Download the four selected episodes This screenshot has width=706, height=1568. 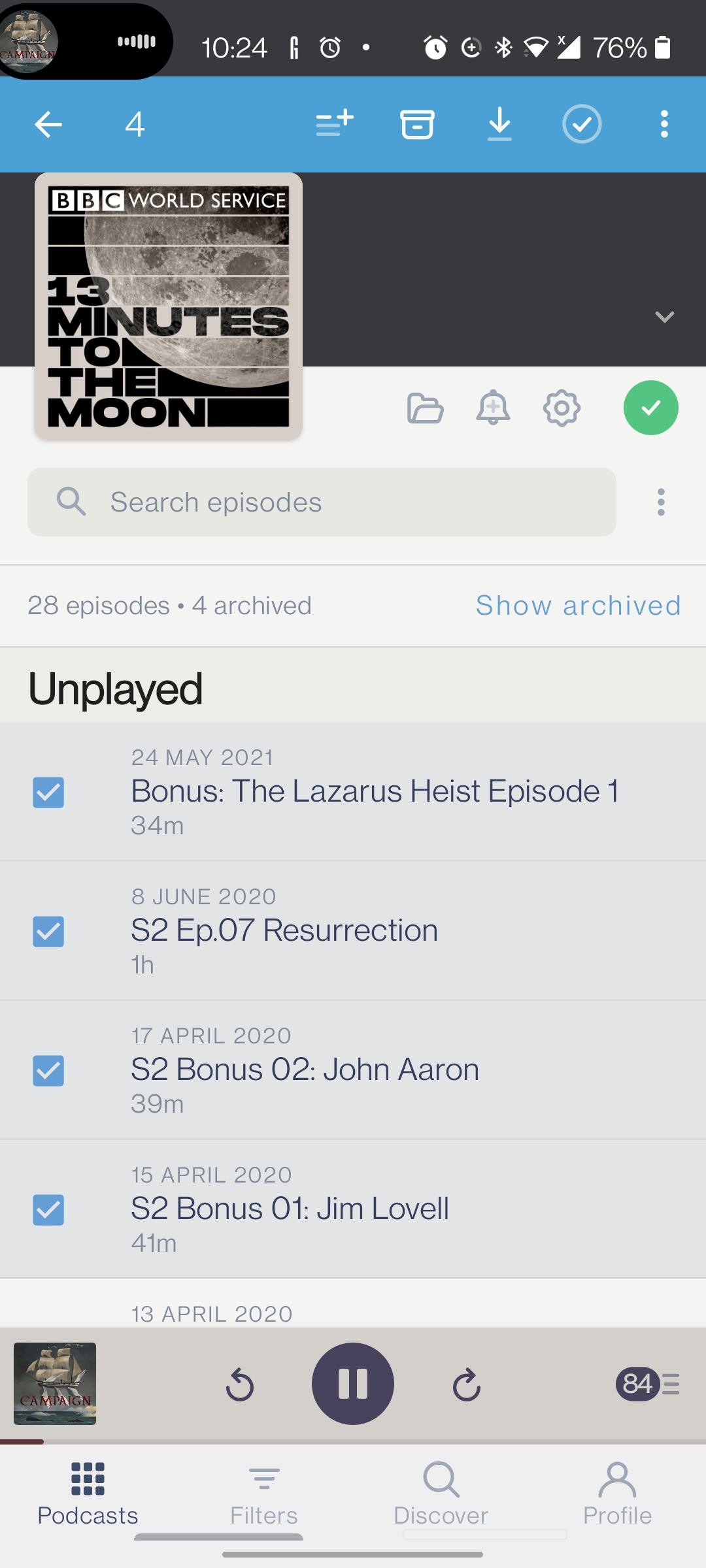pyautogui.click(x=499, y=124)
